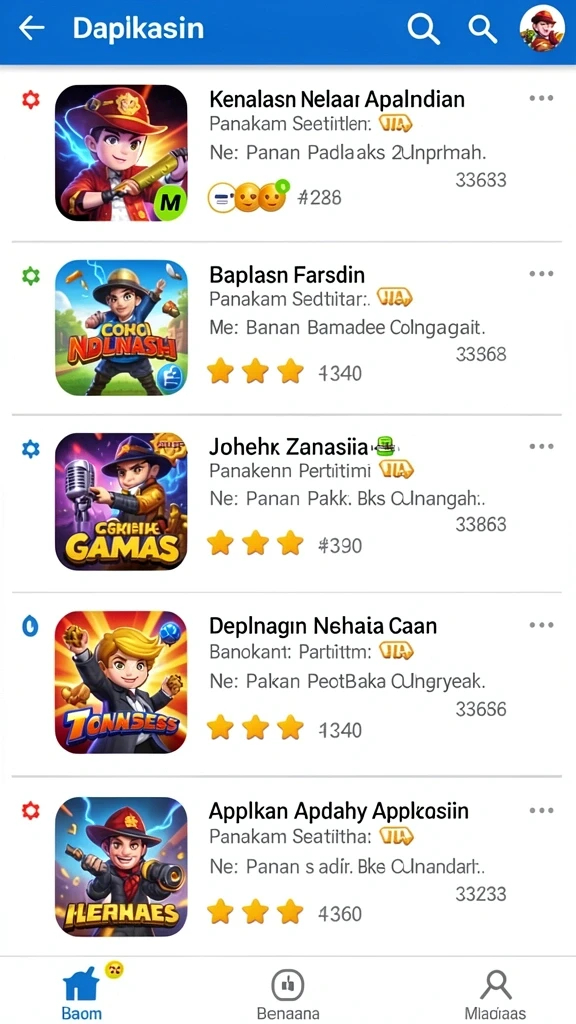Viewport: 576px width, 1024px height.
Task: Open the Applkan Apdahy Applkasiin app entry
Action: pyautogui.click(x=287, y=867)
